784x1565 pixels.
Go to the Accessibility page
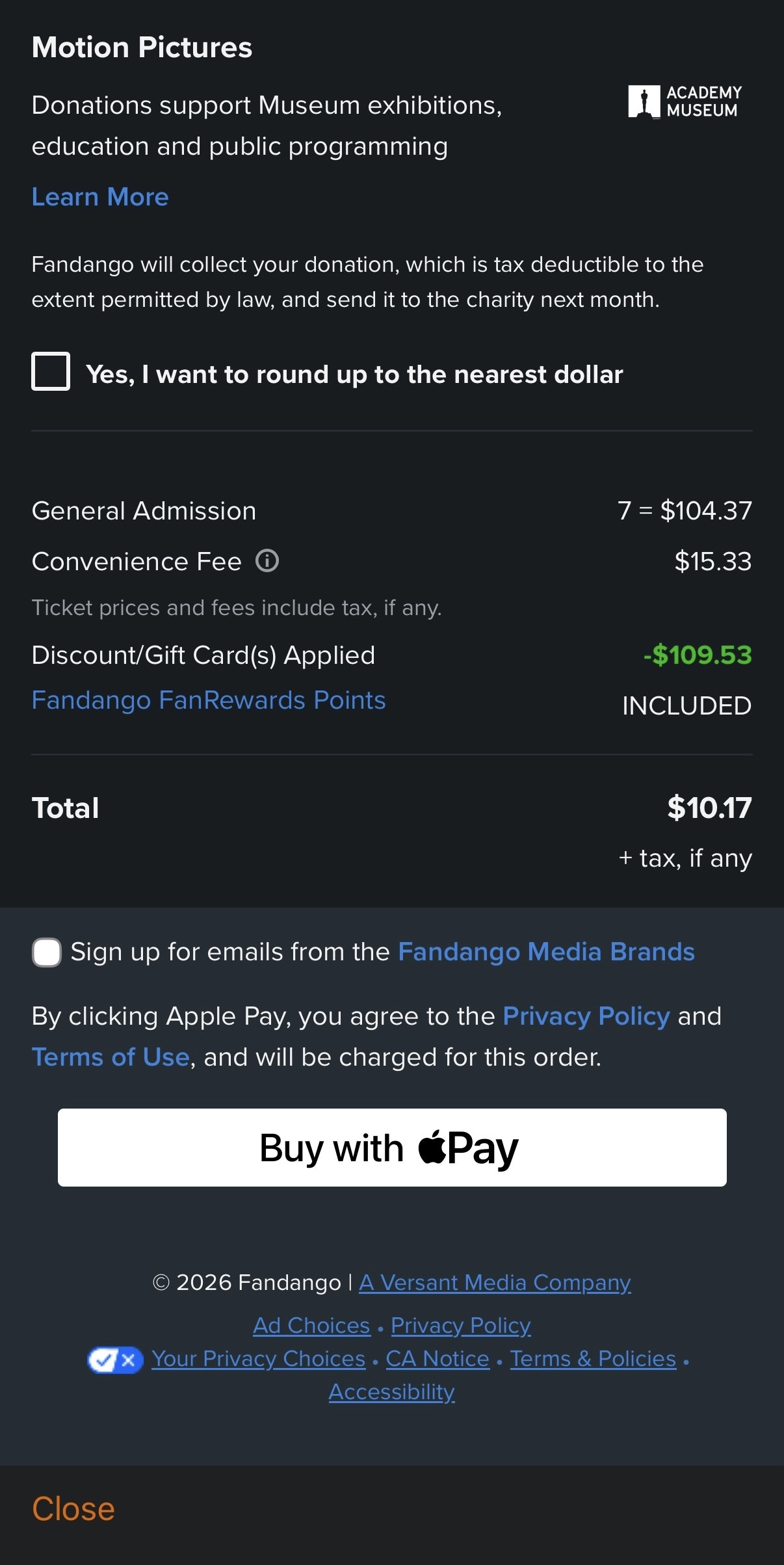coord(391,1392)
